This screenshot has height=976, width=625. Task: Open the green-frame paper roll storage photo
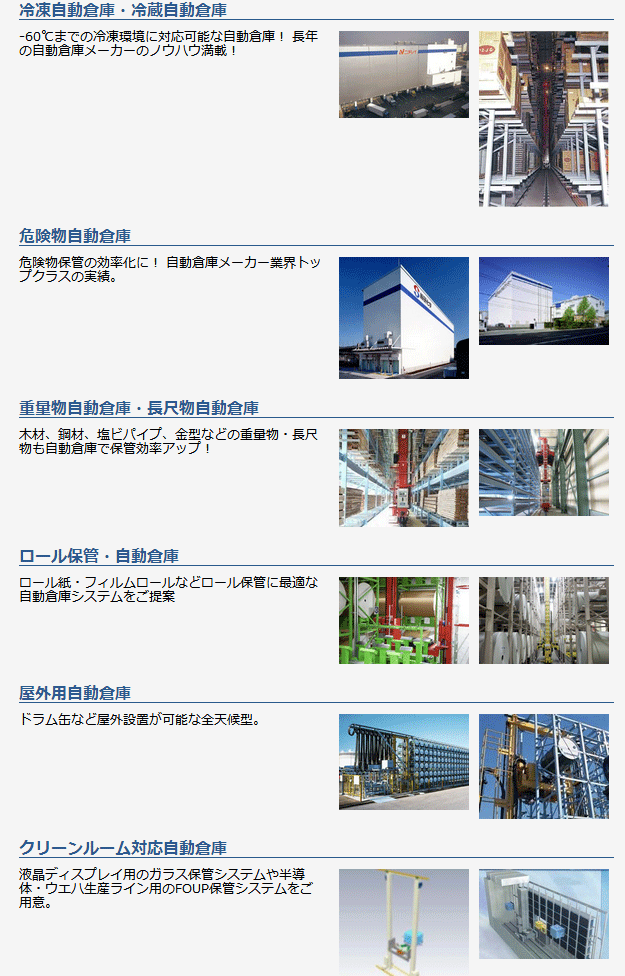(x=403, y=620)
